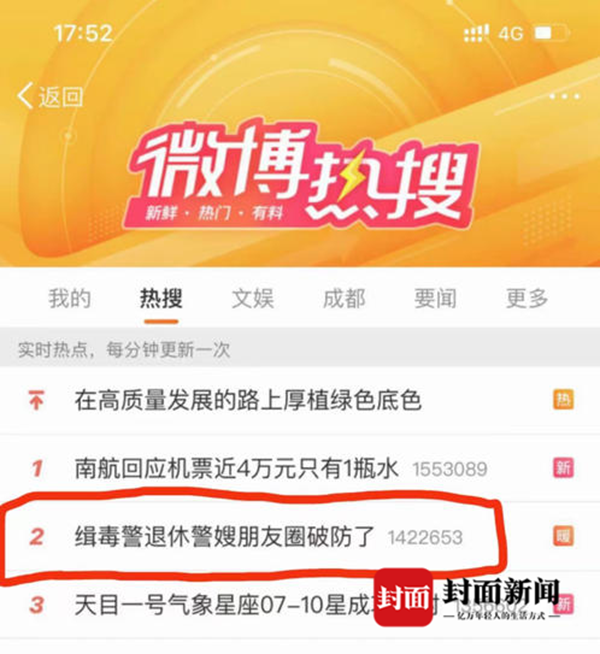Switch to the 文娱 tab
The image size is (600, 654).
pyautogui.click(x=252, y=298)
